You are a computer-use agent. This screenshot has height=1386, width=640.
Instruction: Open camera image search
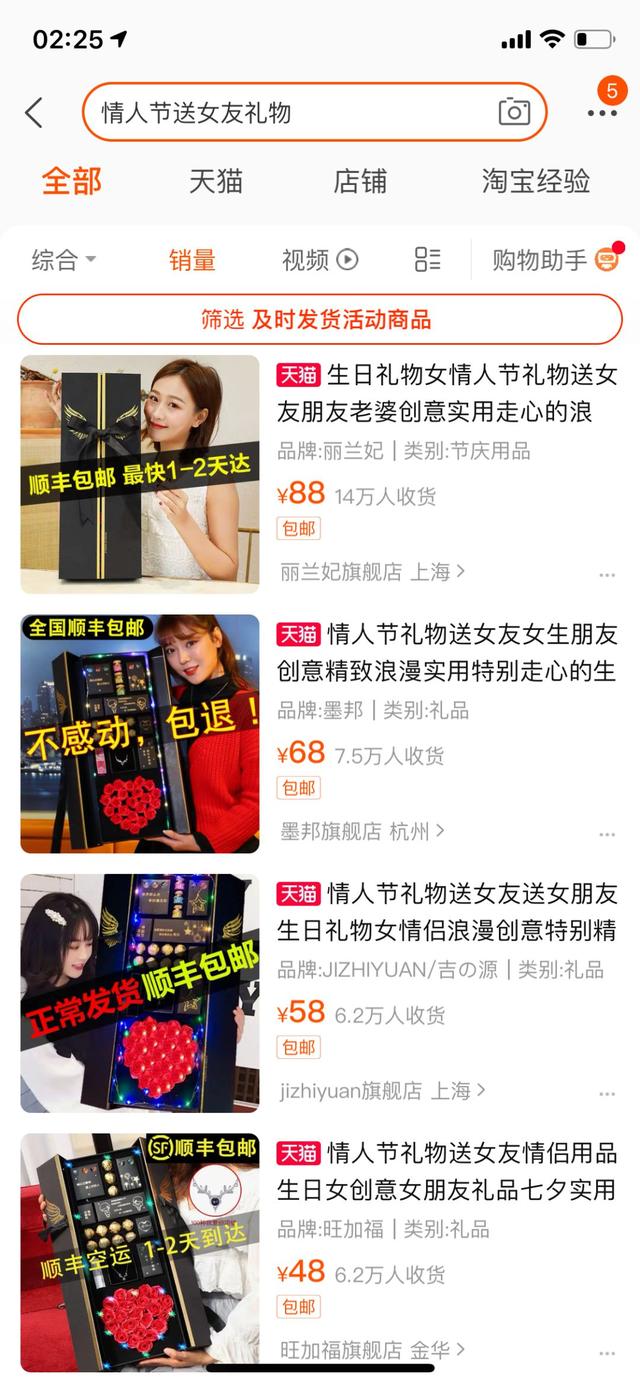click(514, 112)
